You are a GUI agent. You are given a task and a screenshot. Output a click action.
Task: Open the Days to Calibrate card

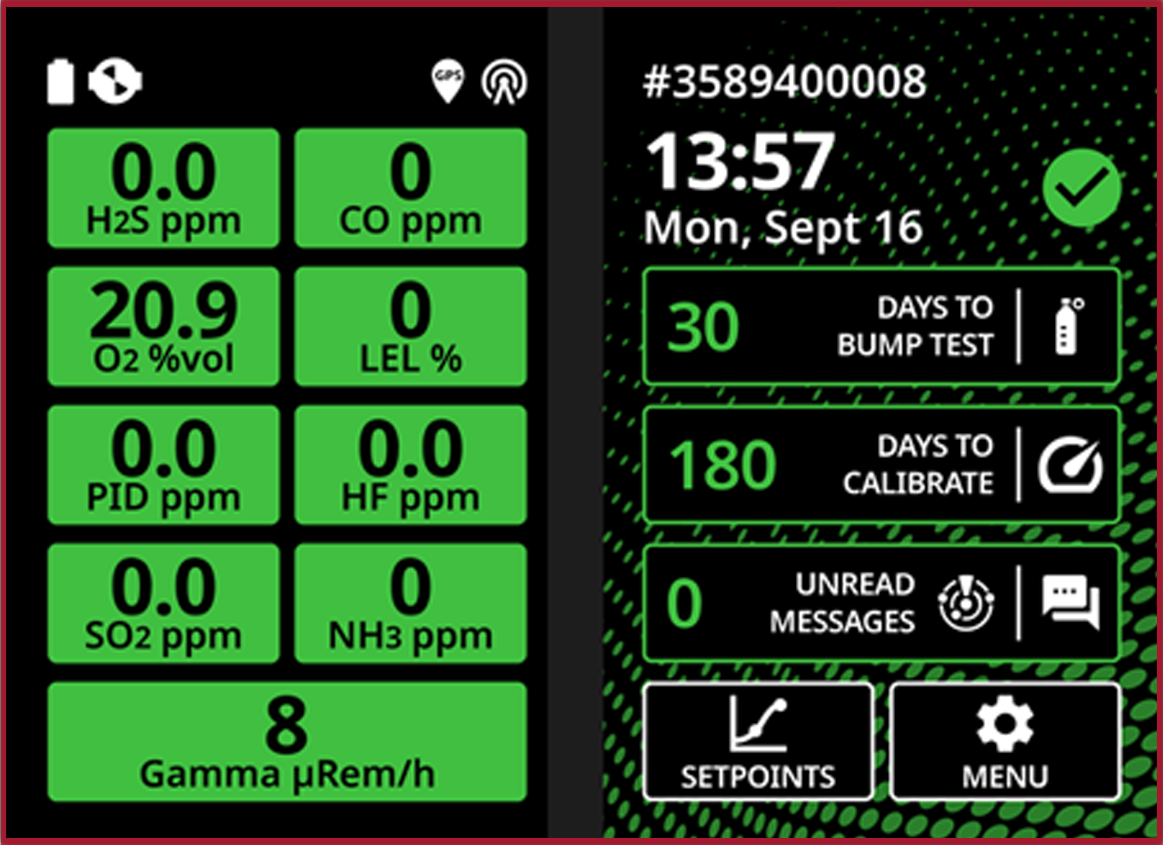click(x=880, y=464)
